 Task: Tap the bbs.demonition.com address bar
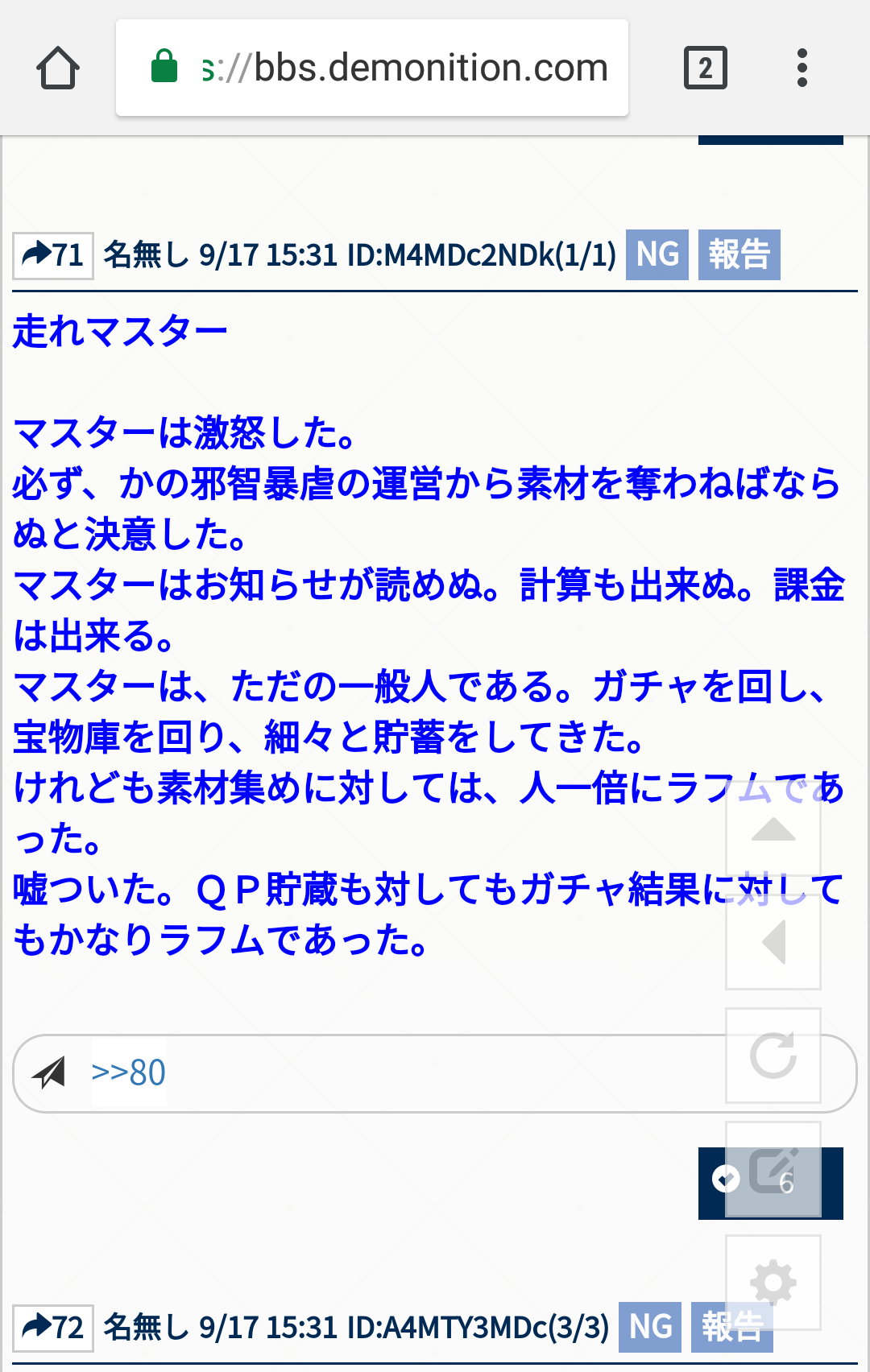pyautogui.click(x=372, y=68)
